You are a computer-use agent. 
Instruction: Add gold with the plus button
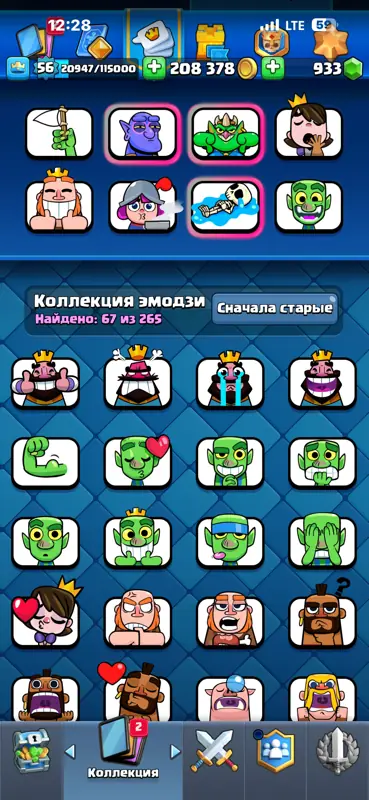[154, 68]
